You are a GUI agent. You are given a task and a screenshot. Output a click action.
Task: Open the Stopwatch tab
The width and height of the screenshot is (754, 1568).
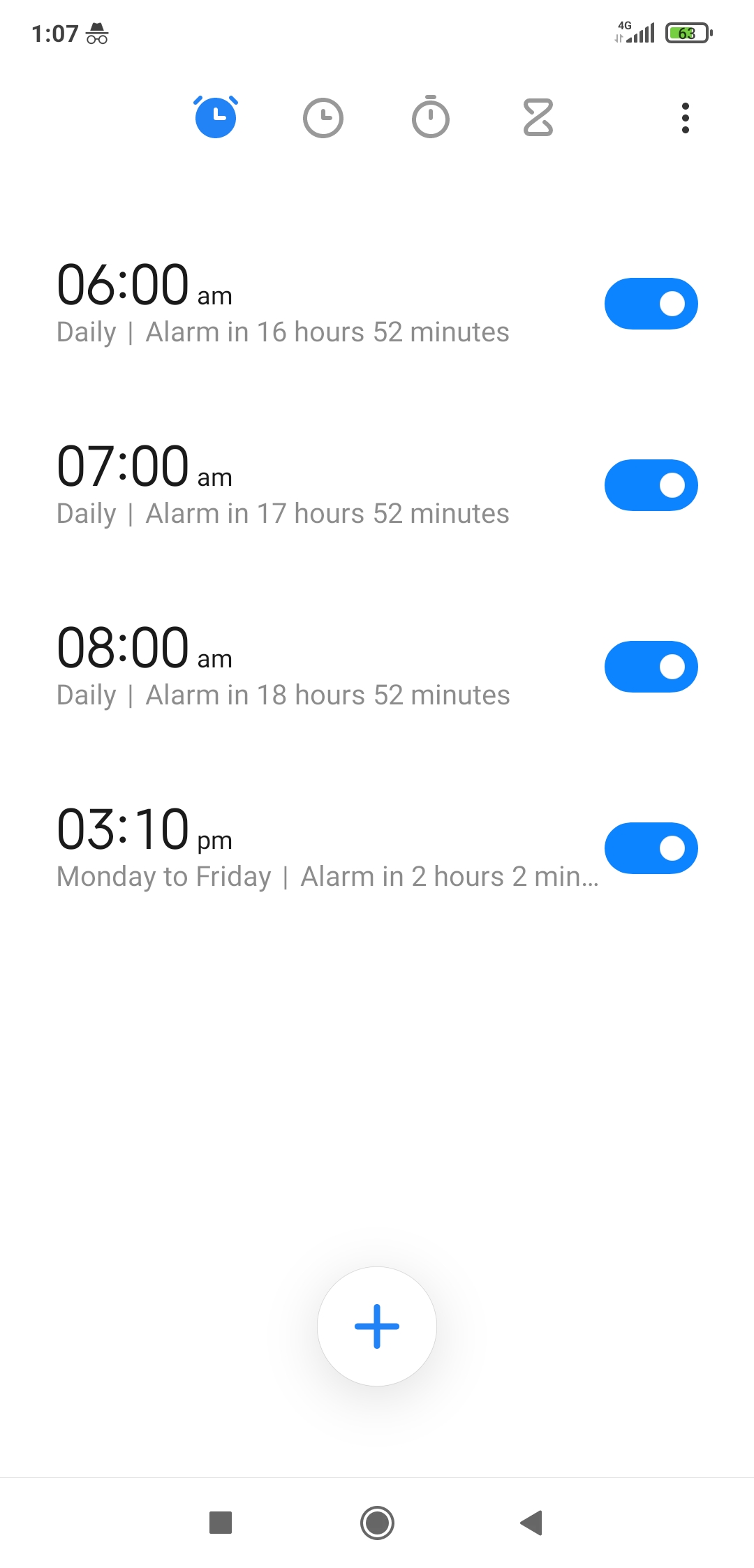tap(431, 117)
